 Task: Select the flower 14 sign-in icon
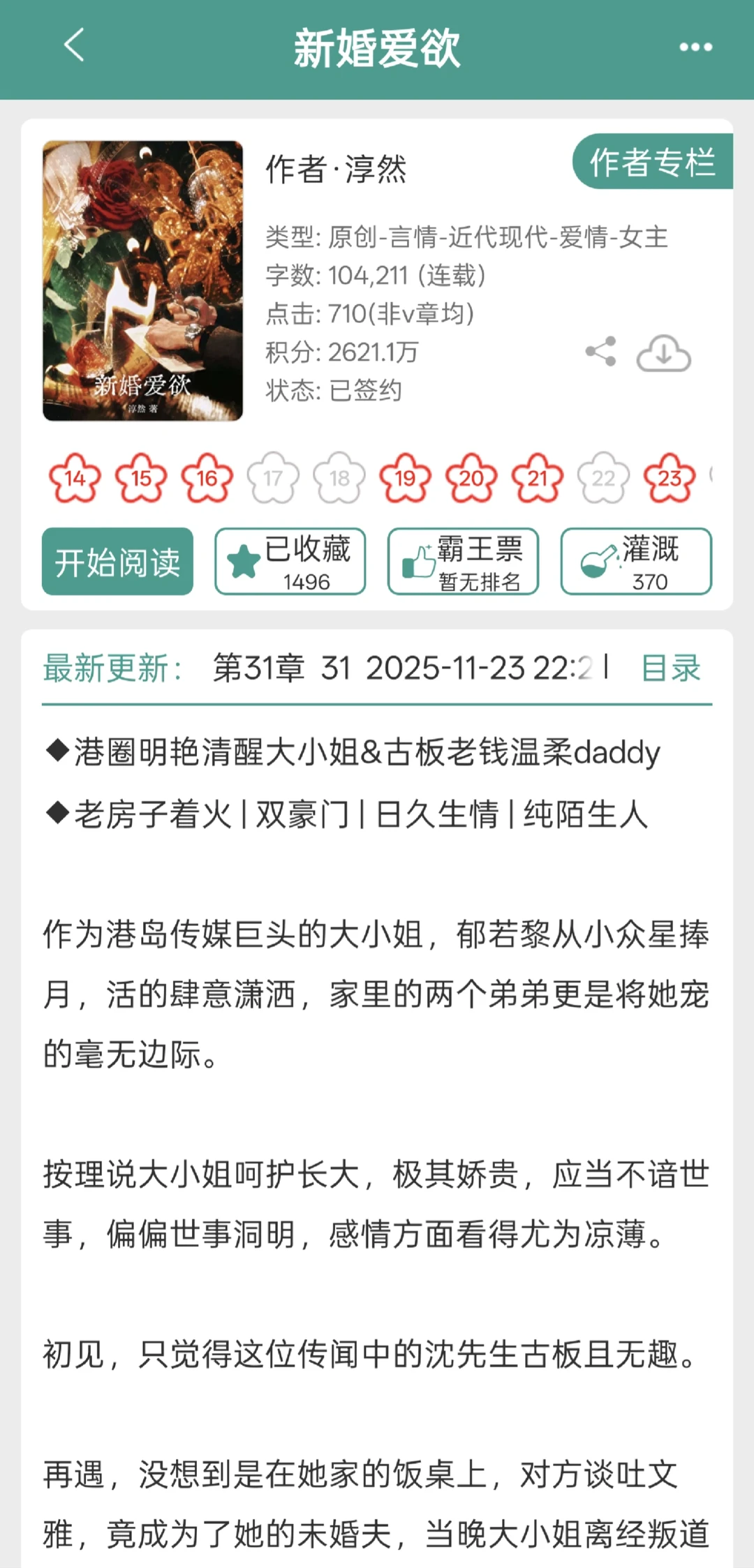75,477
